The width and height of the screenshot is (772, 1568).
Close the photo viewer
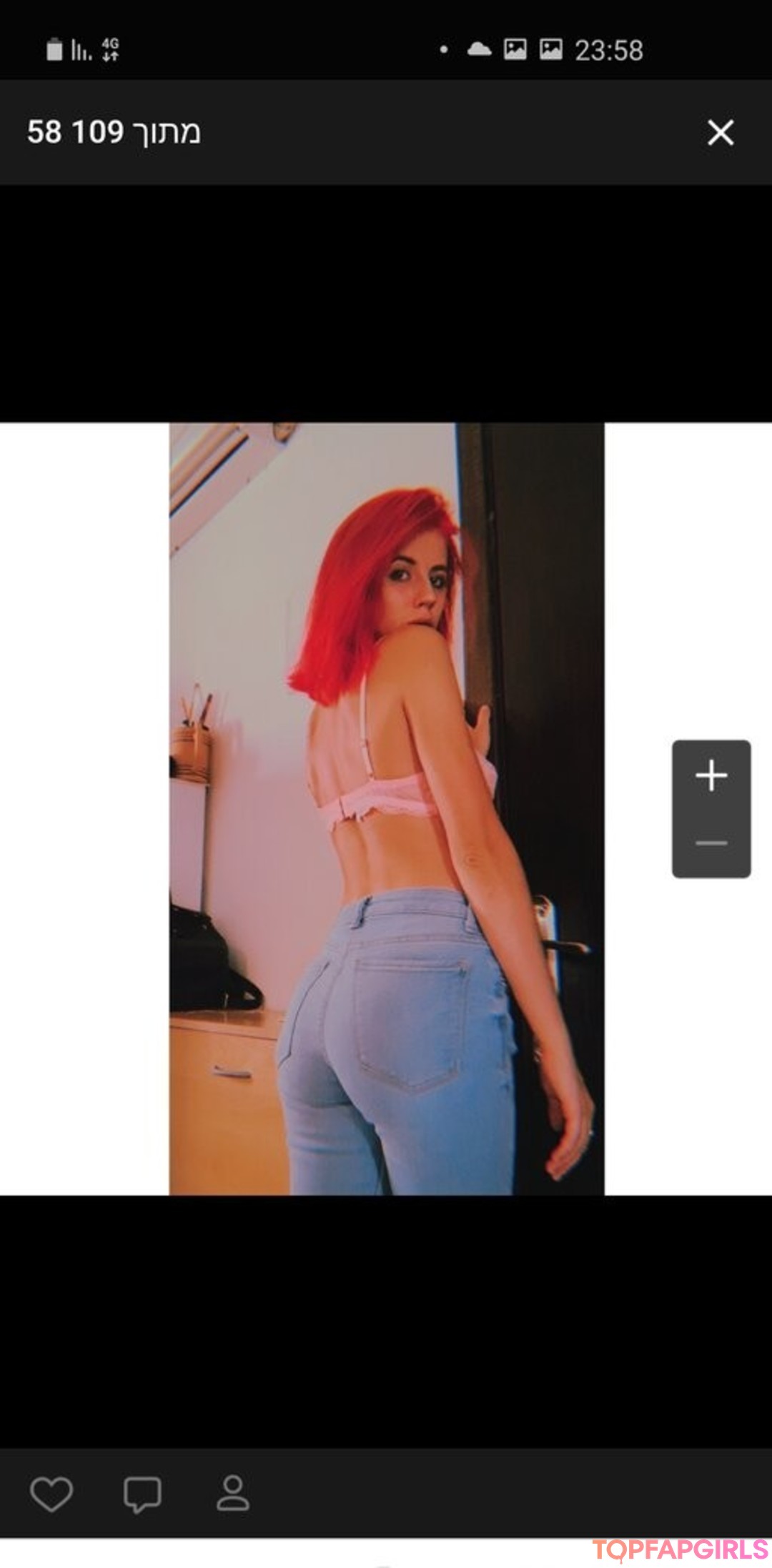(x=720, y=133)
